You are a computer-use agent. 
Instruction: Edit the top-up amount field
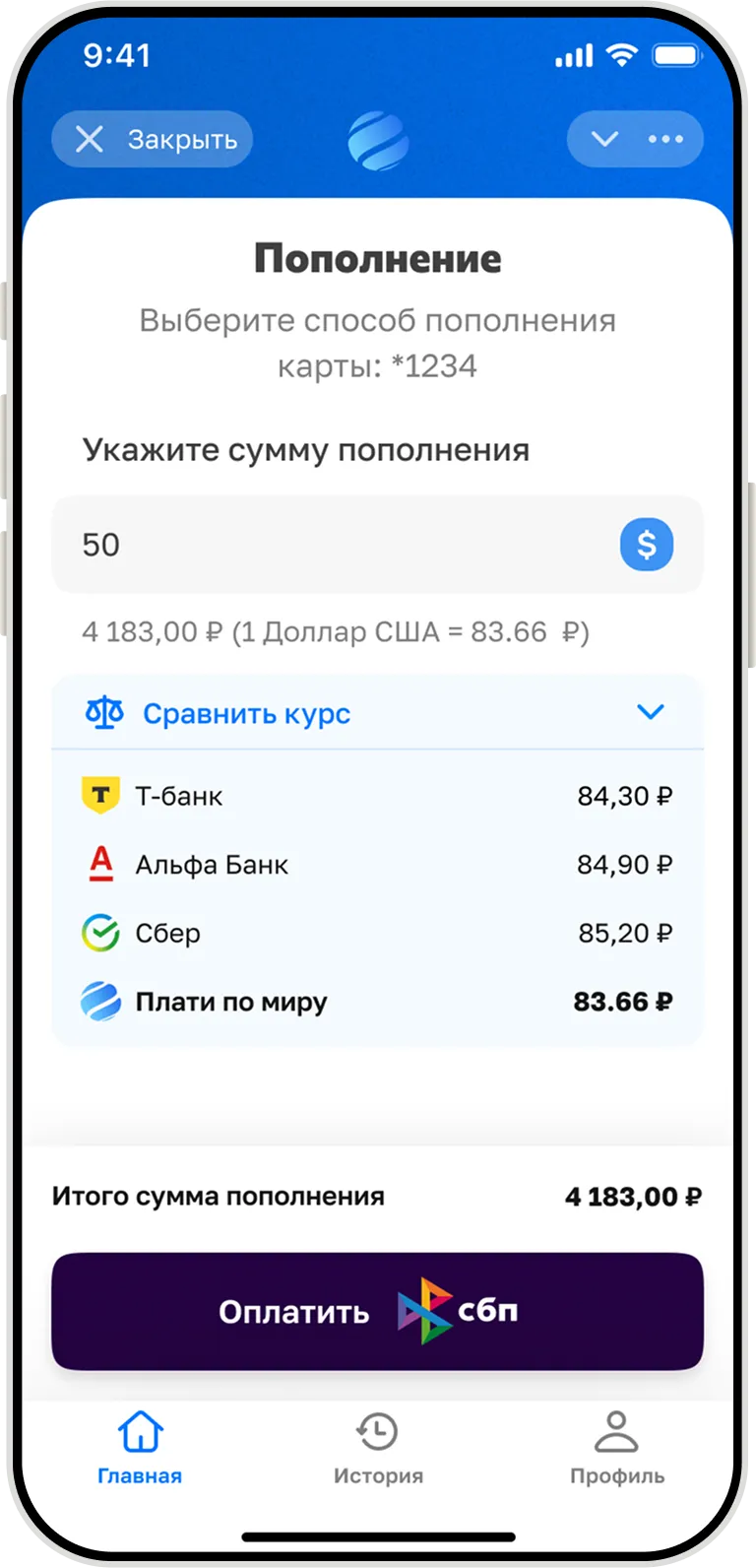click(325, 545)
